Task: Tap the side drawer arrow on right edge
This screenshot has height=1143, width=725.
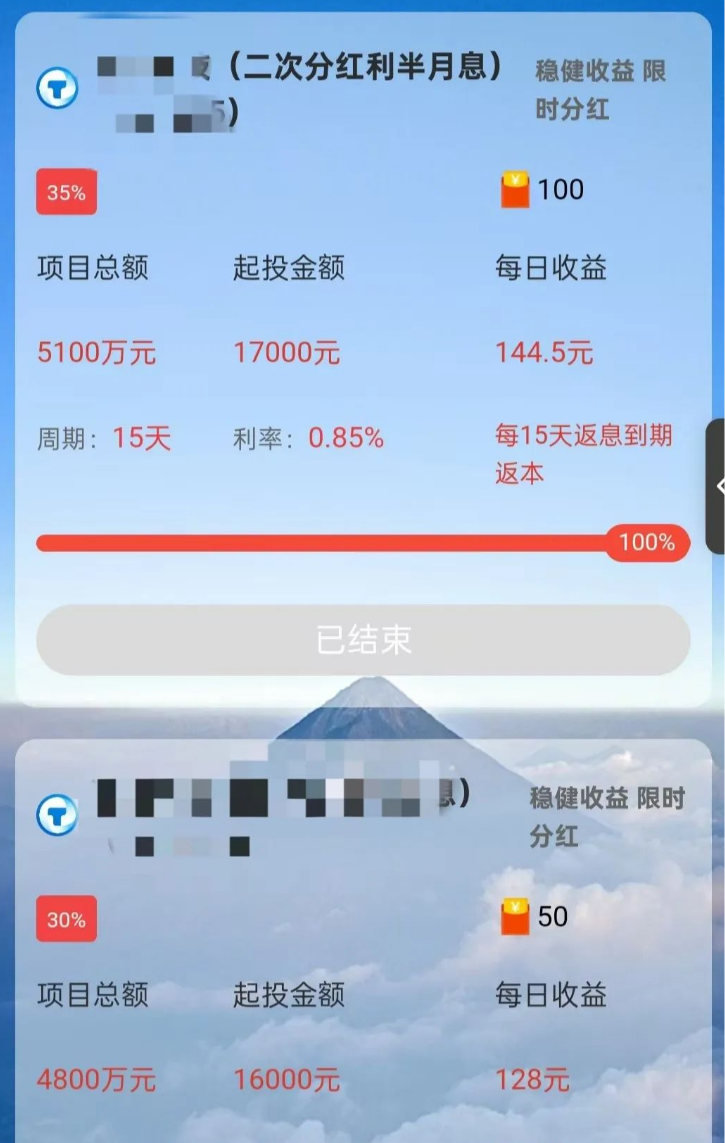Action: tap(719, 485)
